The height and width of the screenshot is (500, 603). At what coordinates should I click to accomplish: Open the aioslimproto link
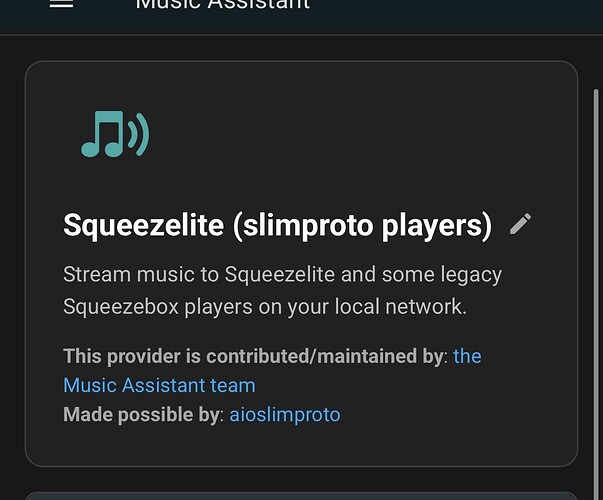click(285, 414)
